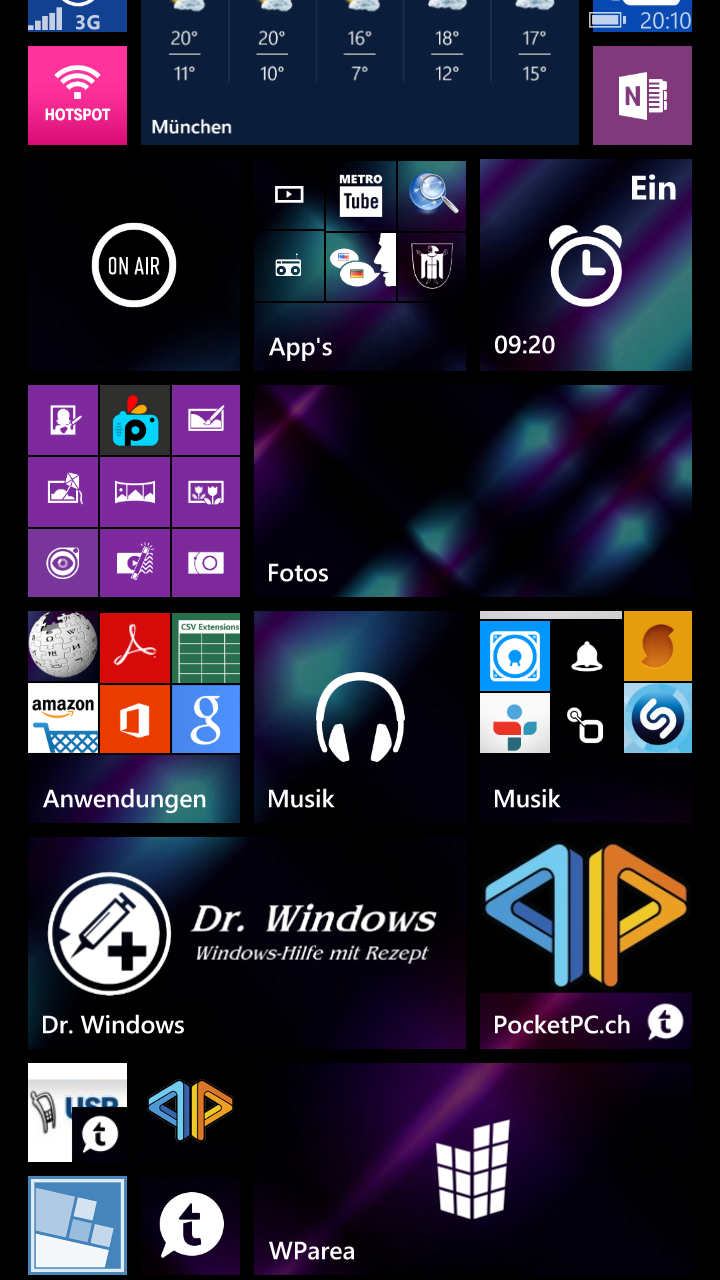The height and width of the screenshot is (1280, 720).
Task: Open the Musik tile with headphones
Action: tap(360, 717)
